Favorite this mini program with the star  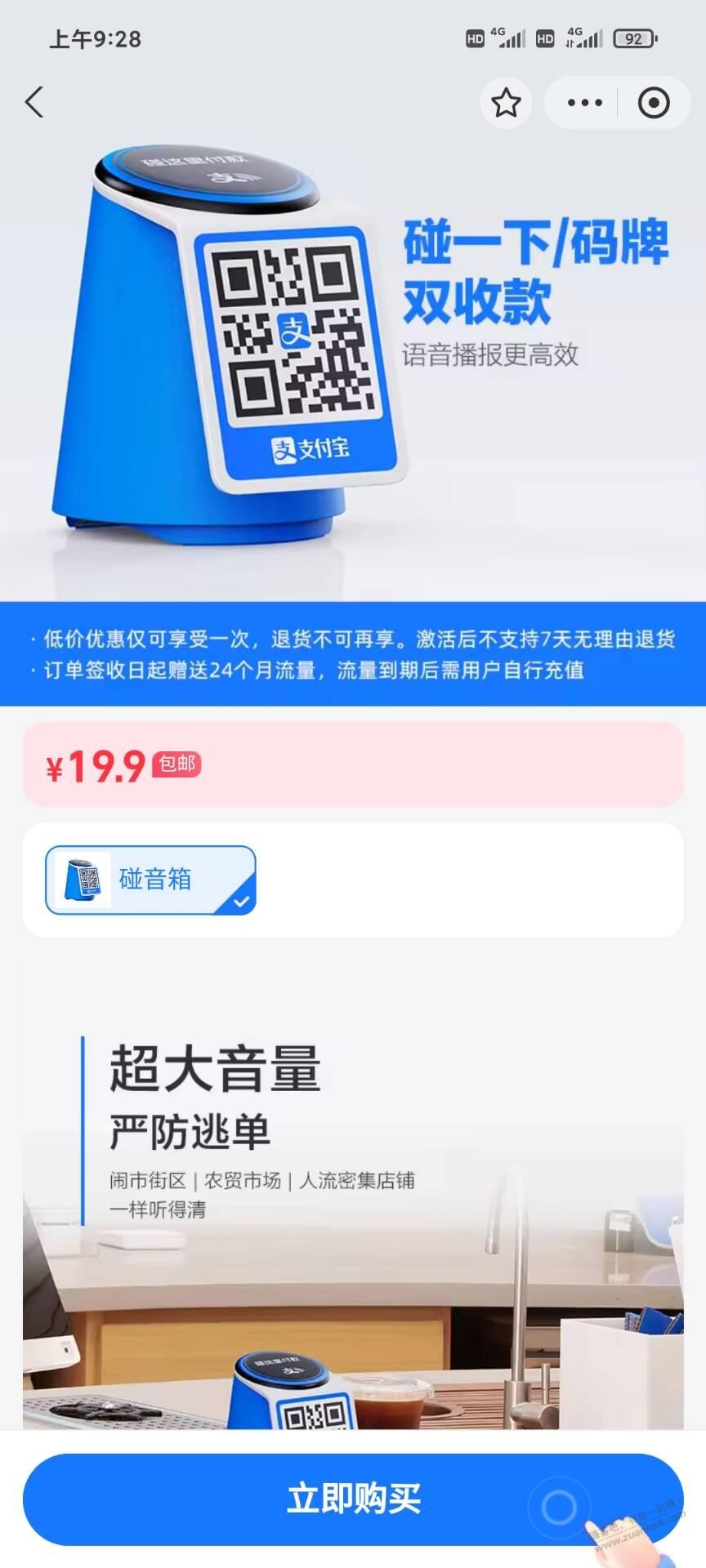tap(506, 103)
